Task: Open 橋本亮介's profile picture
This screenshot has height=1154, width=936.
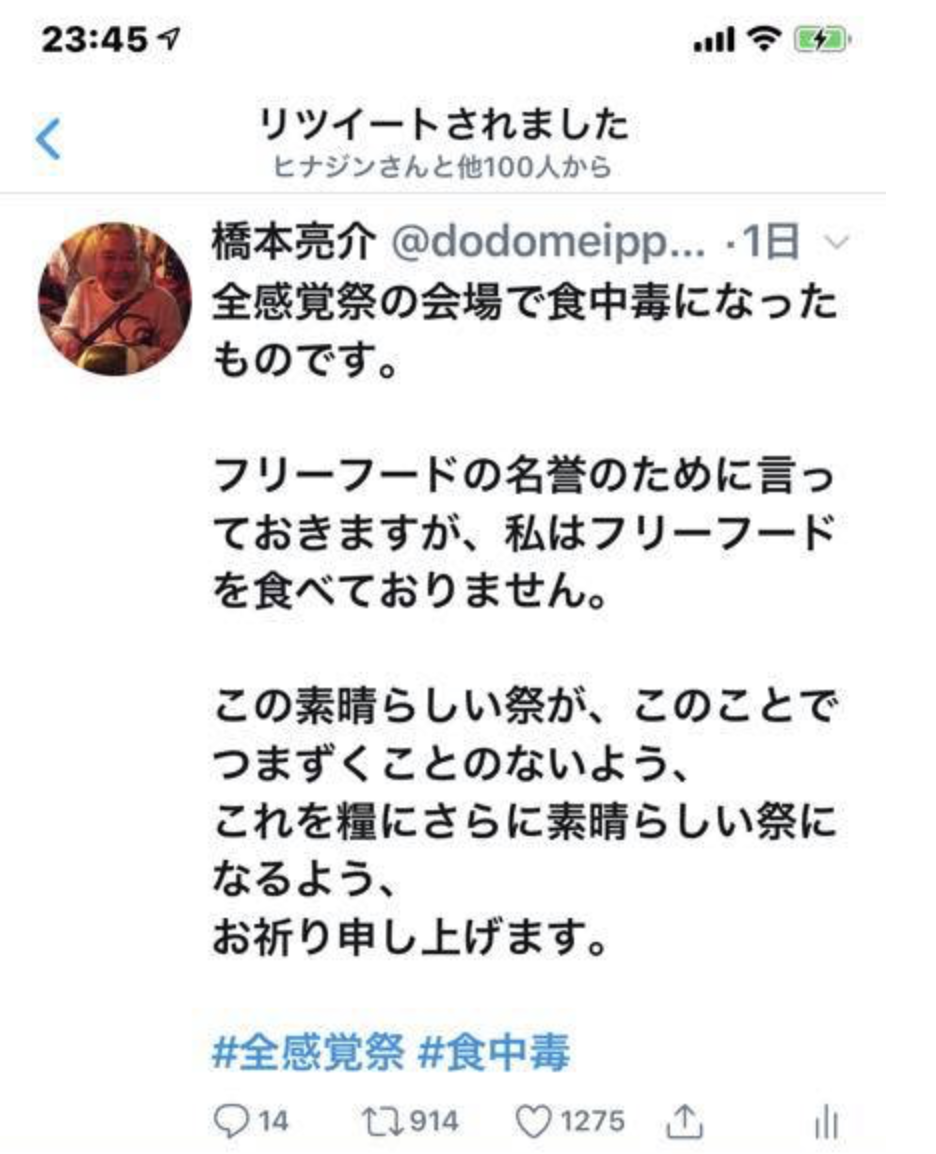Action: (114, 298)
